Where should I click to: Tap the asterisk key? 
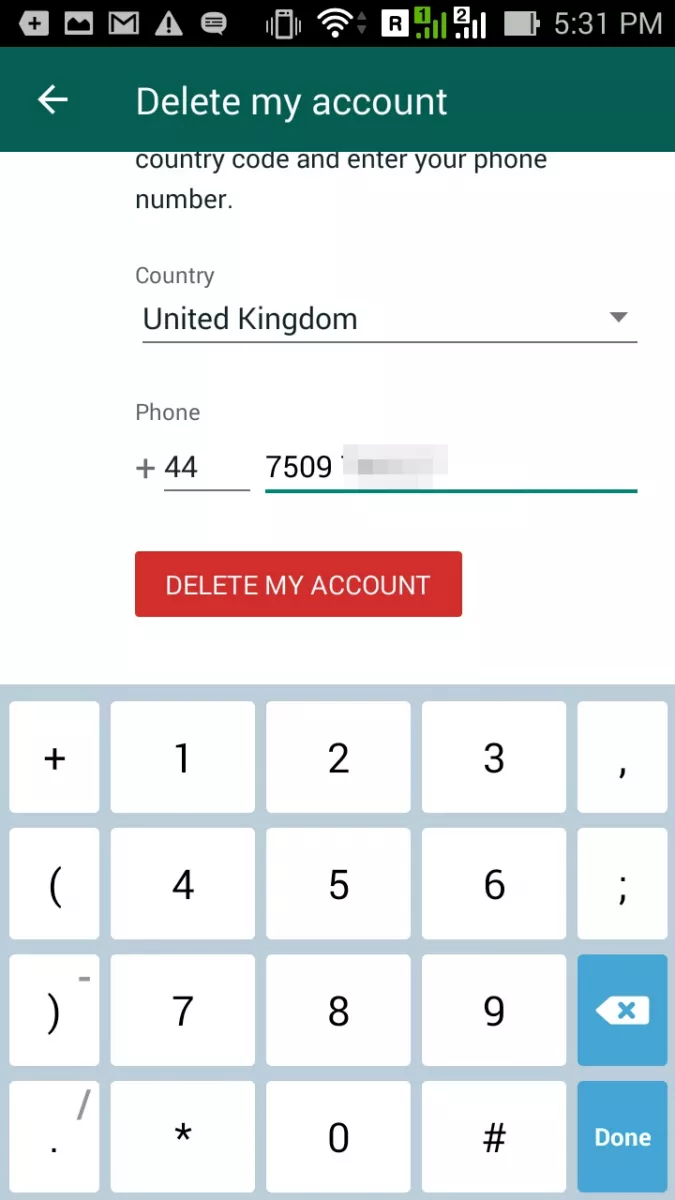click(182, 1137)
